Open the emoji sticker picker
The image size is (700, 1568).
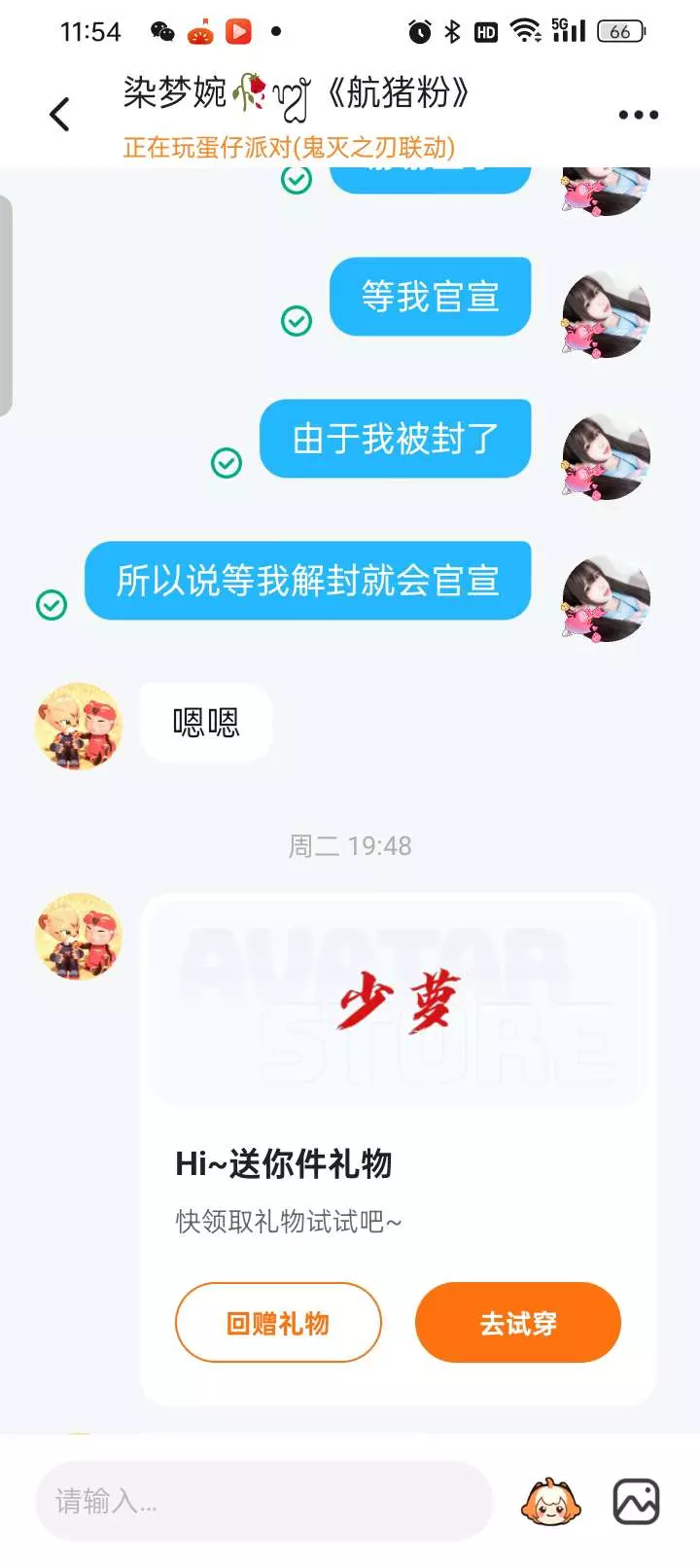551,1502
